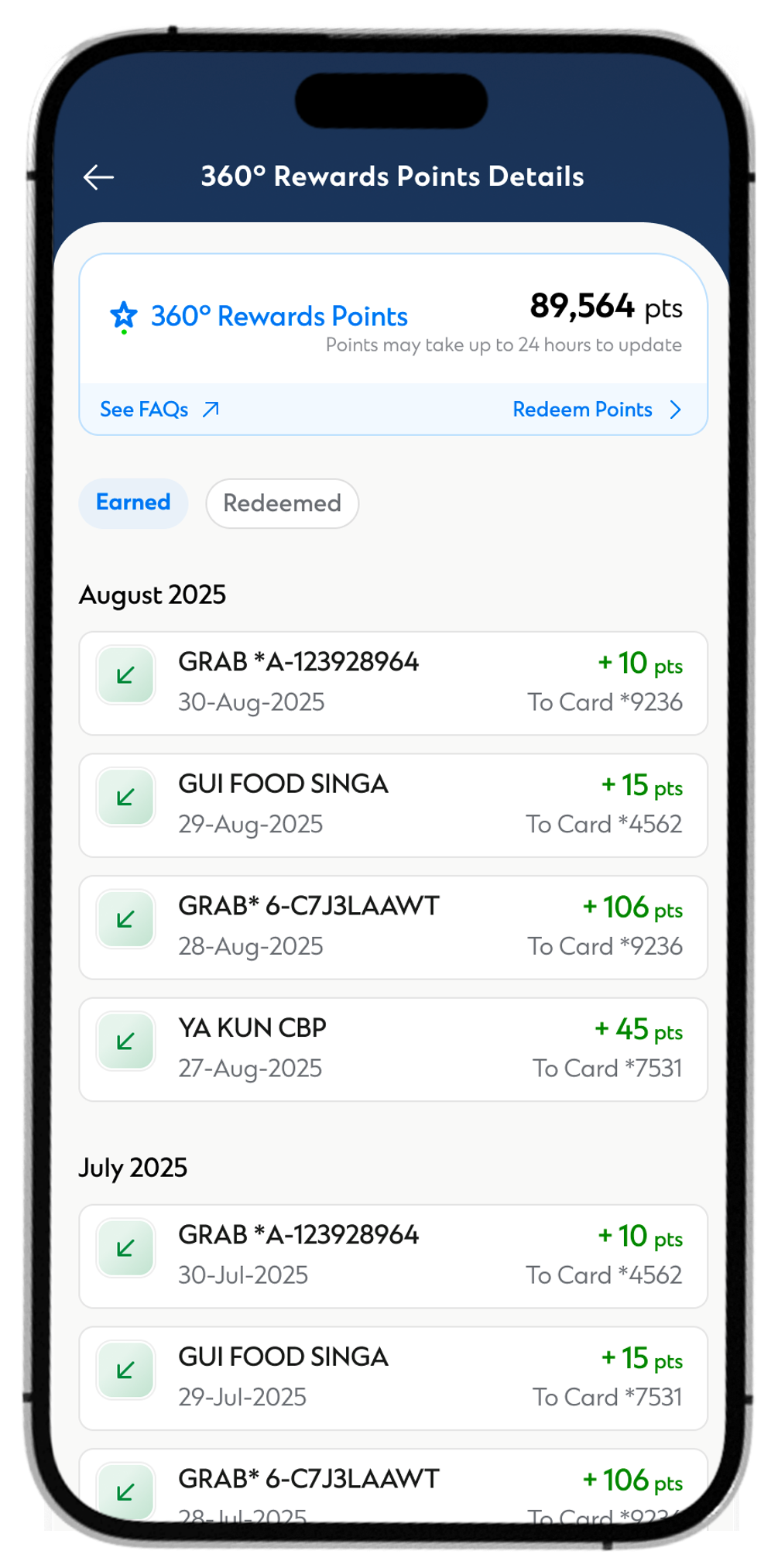Image resolution: width=778 pixels, height=1568 pixels.
Task: Switch to the Redeemed tab
Action: [x=282, y=503]
